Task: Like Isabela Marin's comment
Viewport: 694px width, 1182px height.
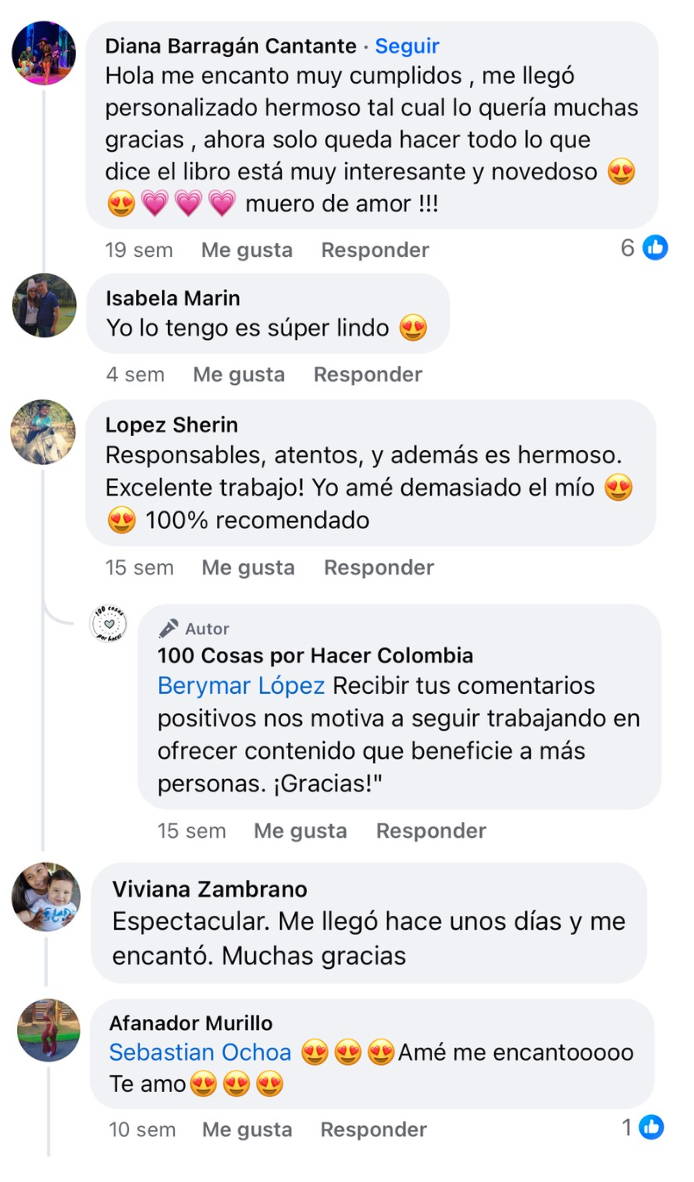Action: [238, 374]
